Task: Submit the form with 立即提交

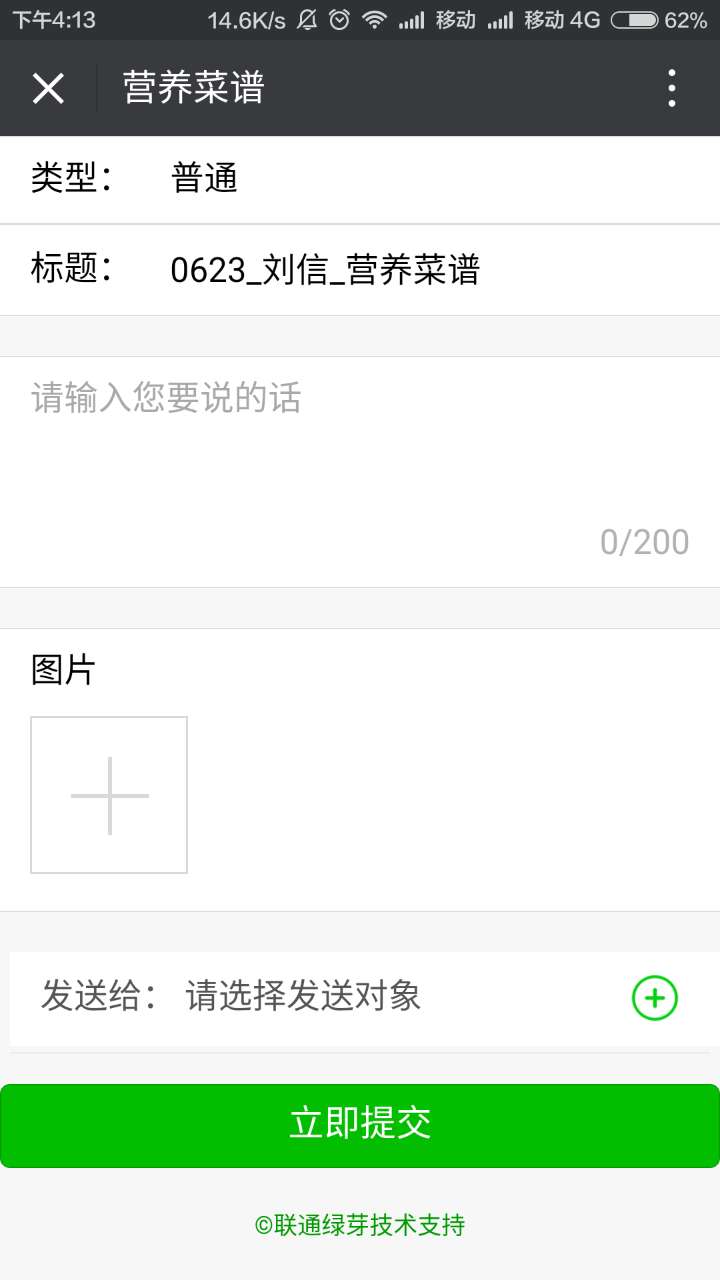Action: coord(360,1125)
